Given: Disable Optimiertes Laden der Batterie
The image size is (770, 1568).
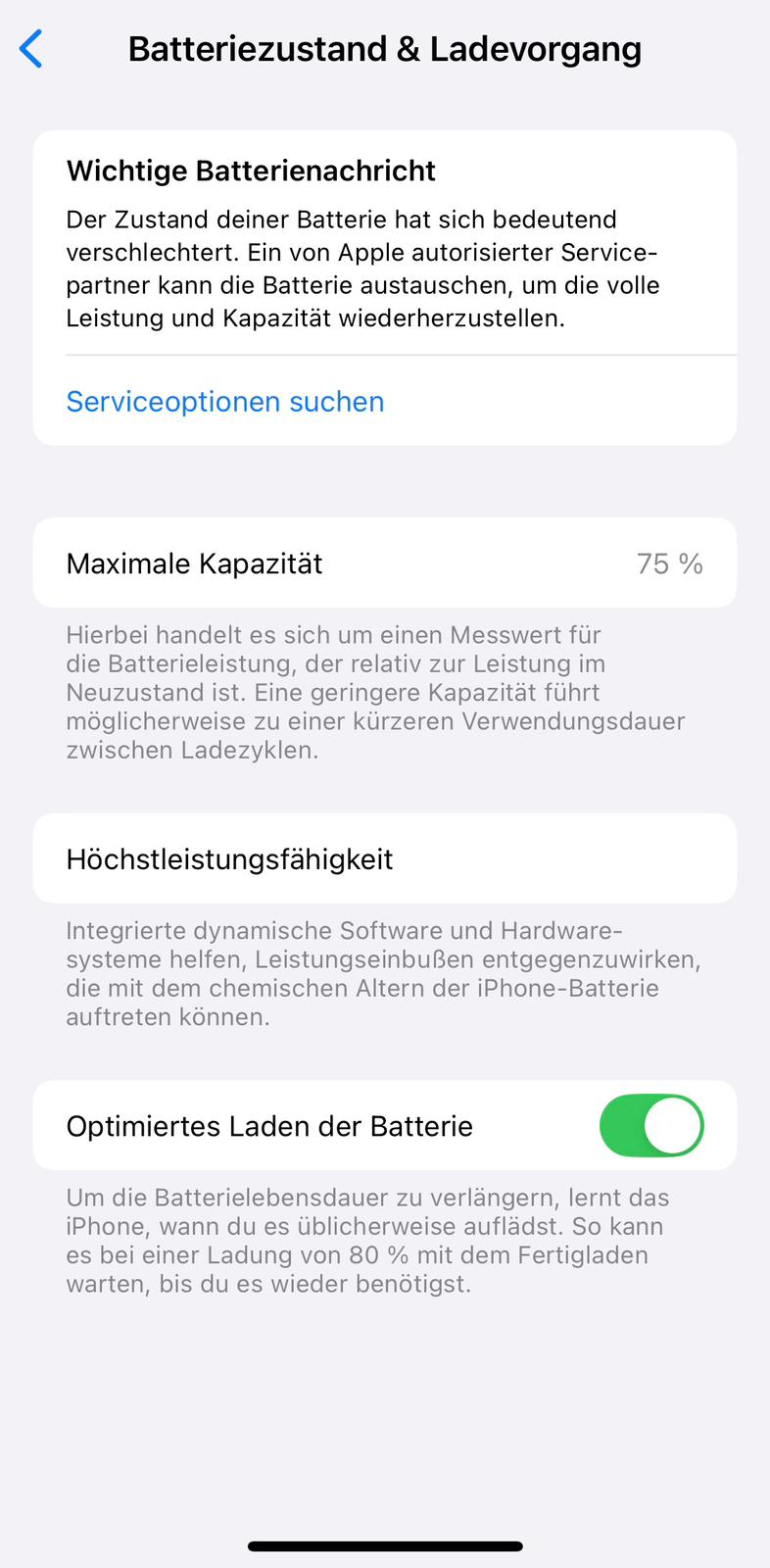Looking at the screenshot, I should tap(651, 1125).
